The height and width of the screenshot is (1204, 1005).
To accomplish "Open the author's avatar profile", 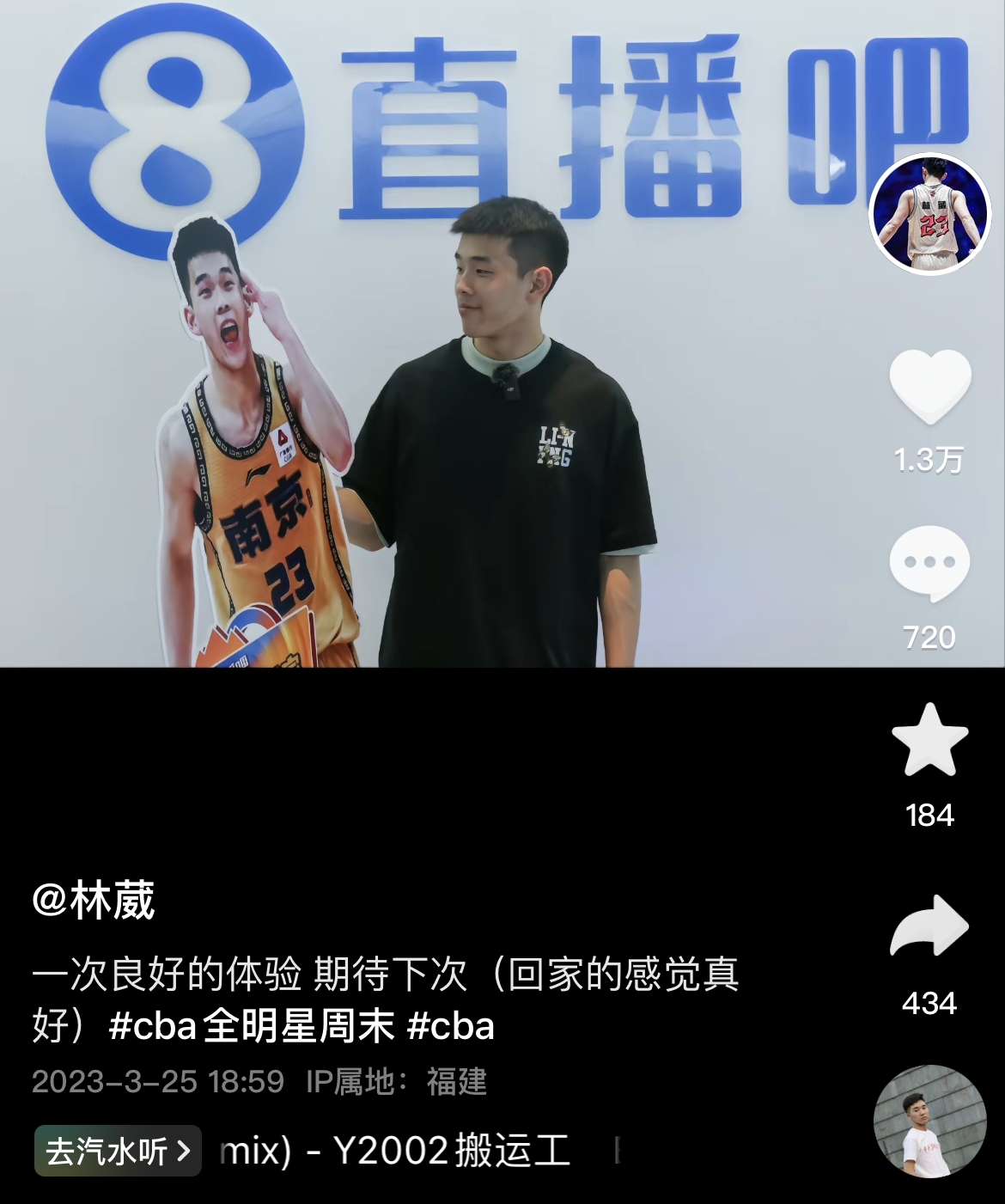I will 930,215.
